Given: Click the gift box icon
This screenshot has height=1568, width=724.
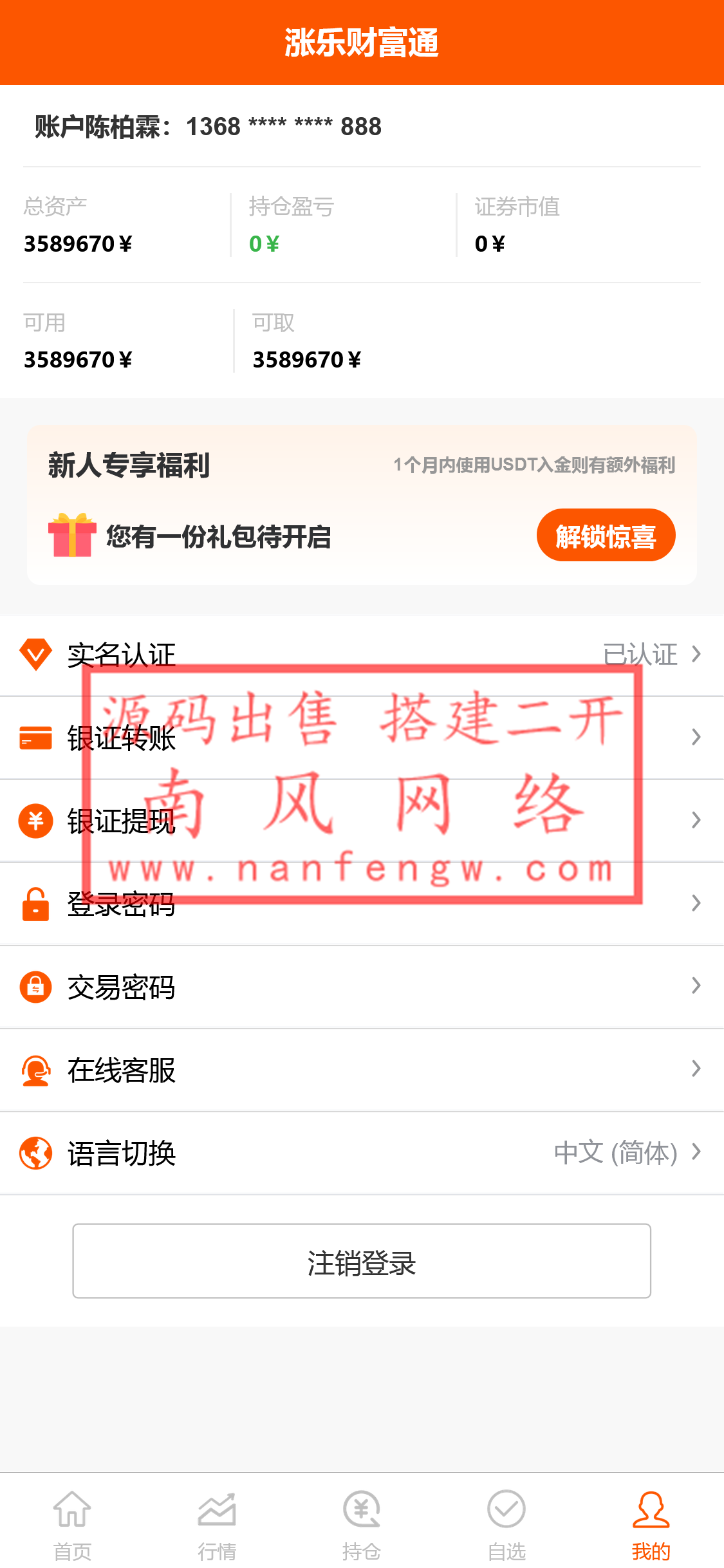Looking at the screenshot, I should [71, 536].
